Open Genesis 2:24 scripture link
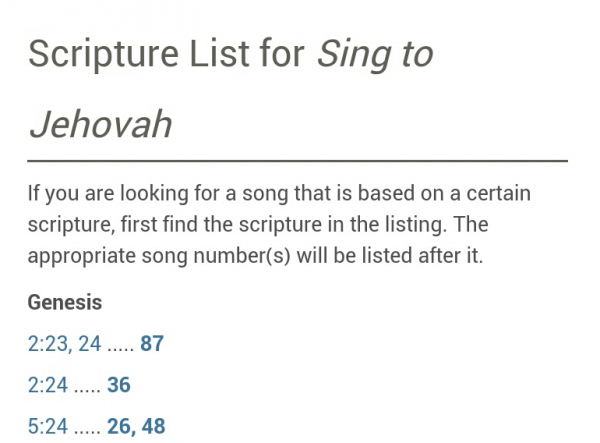The width and height of the screenshot is (600, 443). (x=48, y=386)
